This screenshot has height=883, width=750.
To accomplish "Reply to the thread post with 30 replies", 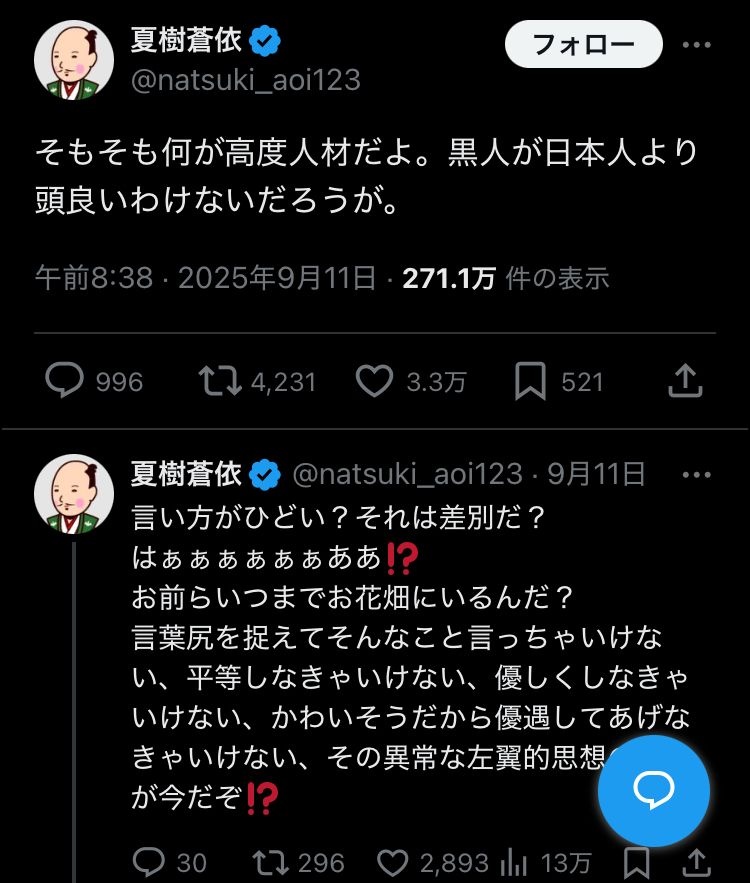I will [x=149, y=862].
